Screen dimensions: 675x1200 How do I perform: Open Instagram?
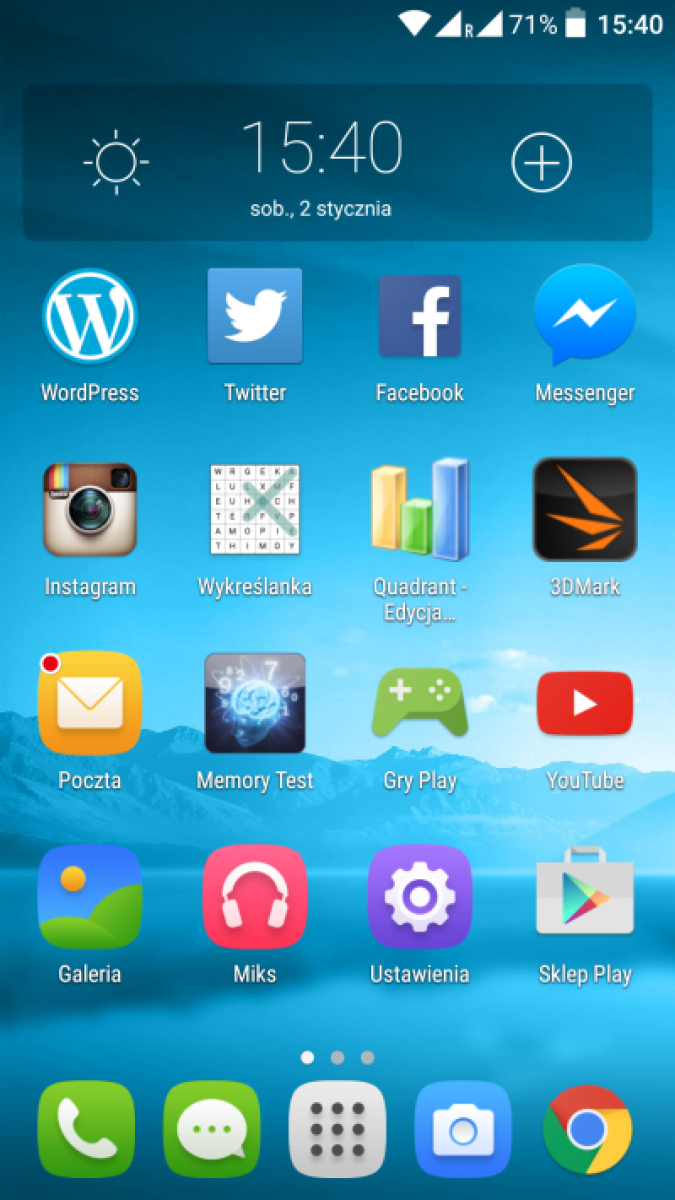click(89, 509)
